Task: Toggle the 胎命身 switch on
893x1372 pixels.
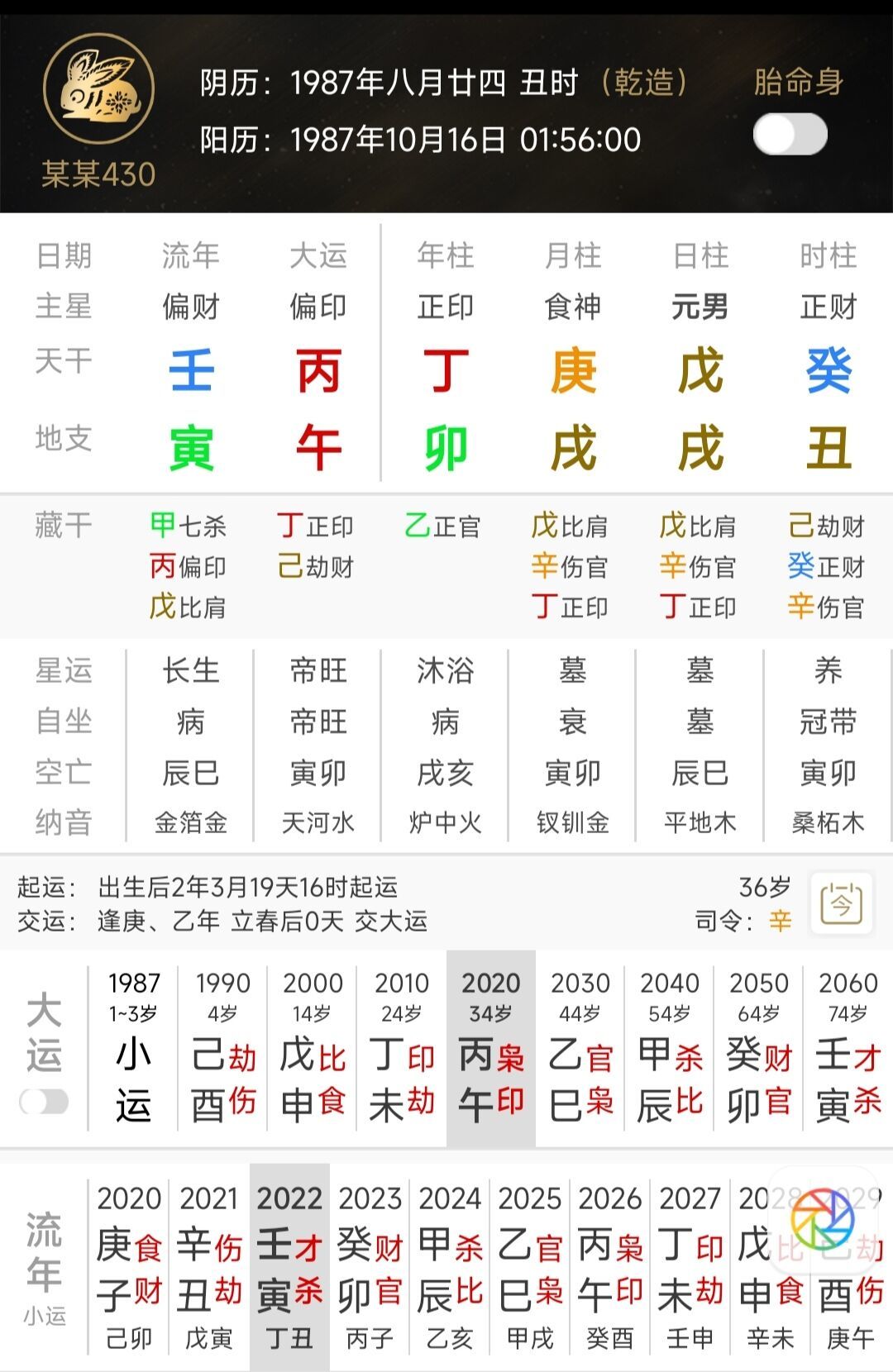Action: coord(790,135)
